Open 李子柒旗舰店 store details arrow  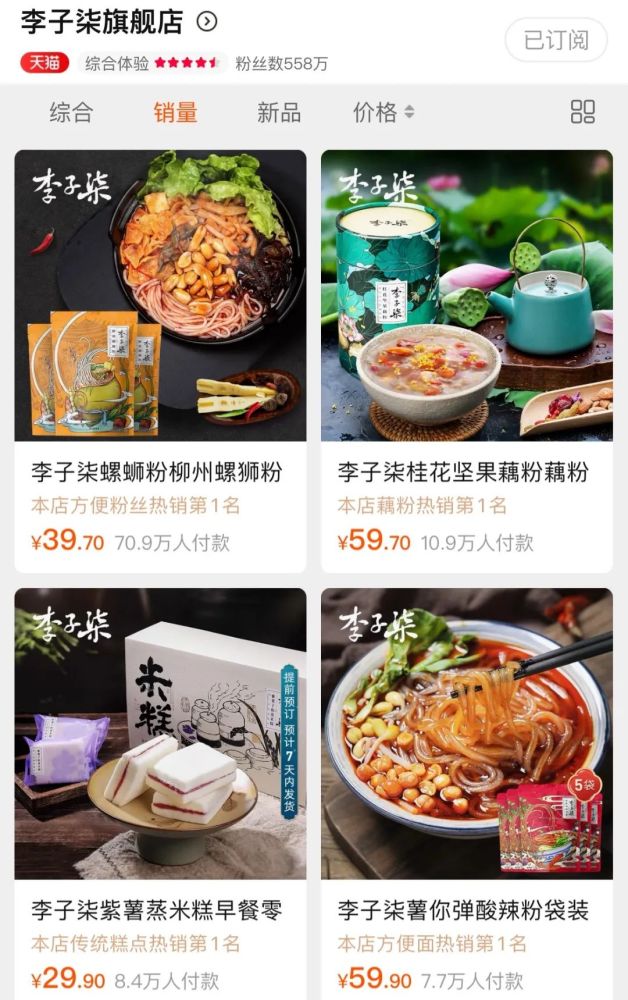(207, 22)
